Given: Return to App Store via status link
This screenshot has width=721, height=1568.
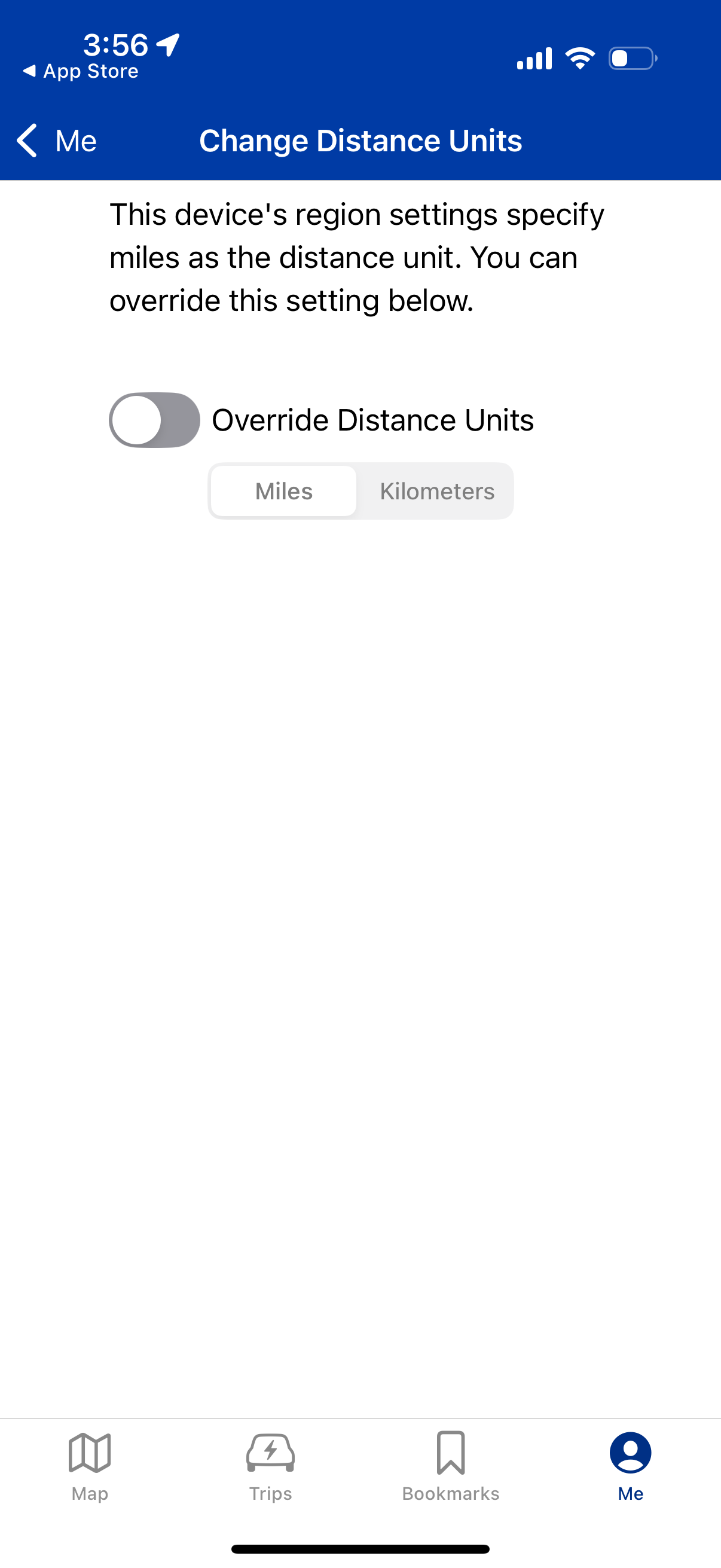Looking at the screenshot, I should coord(79,71).
